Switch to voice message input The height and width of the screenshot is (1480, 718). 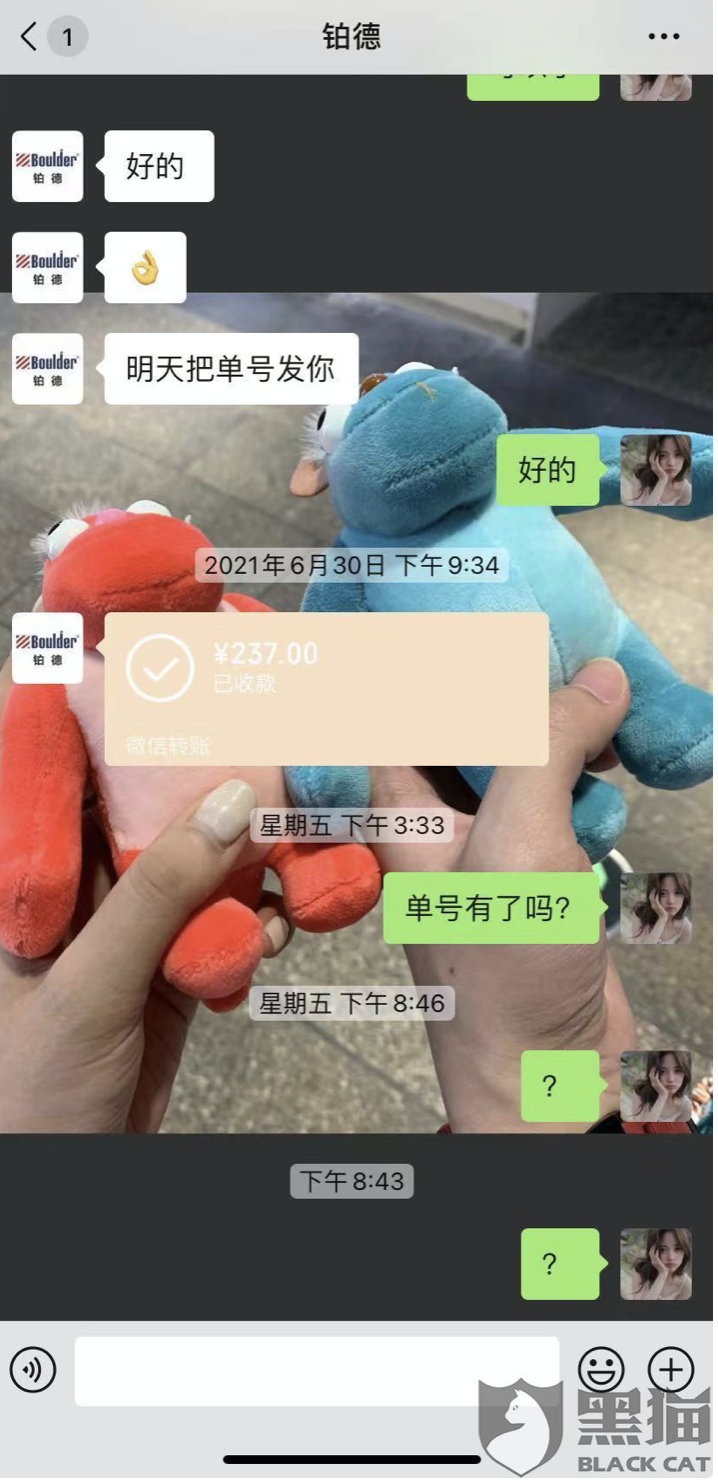33,1369
